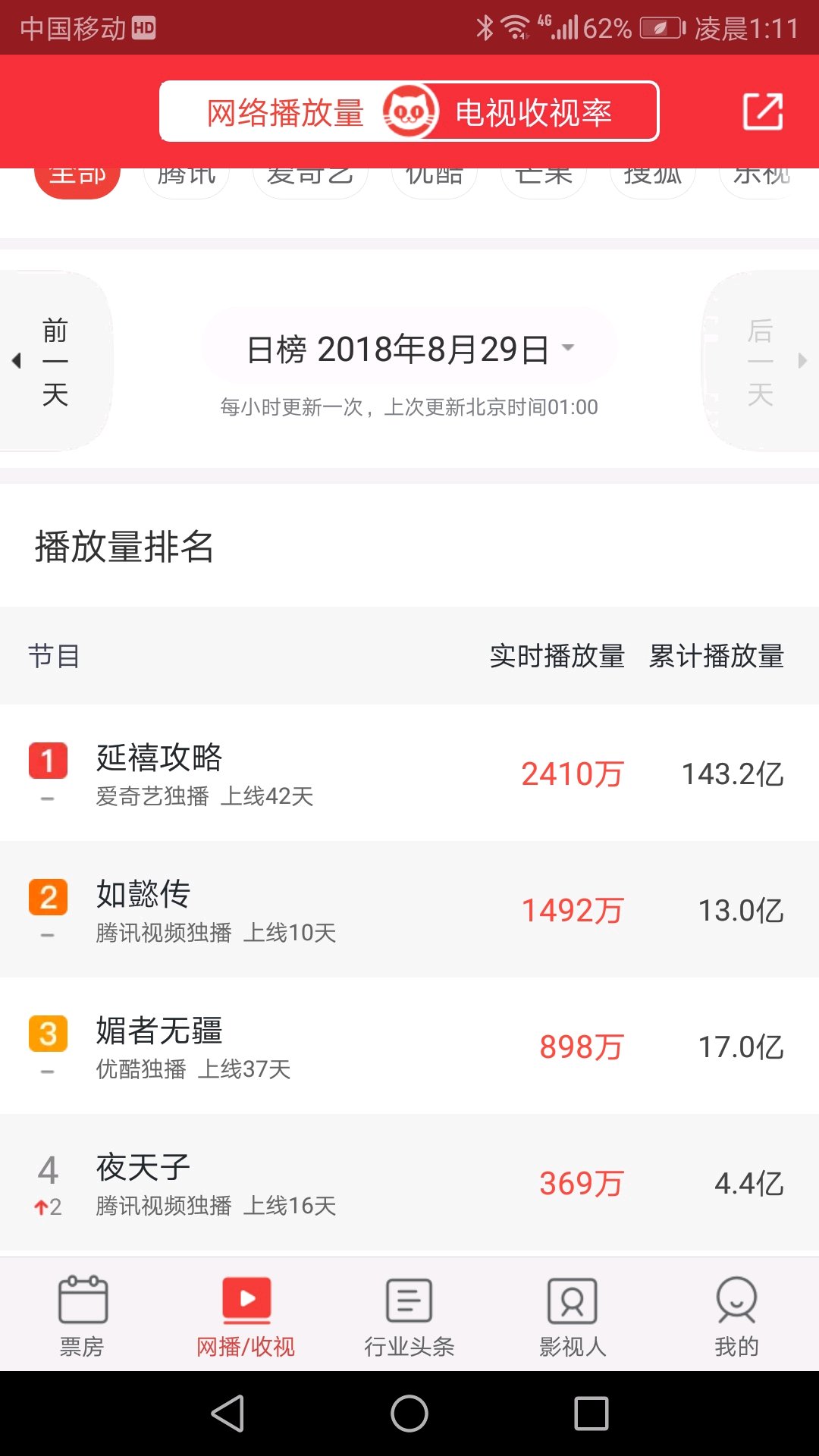The image size is (819, 1456).
Task: Select the 网播/收视 tab
Action: tap(246, 1316)
